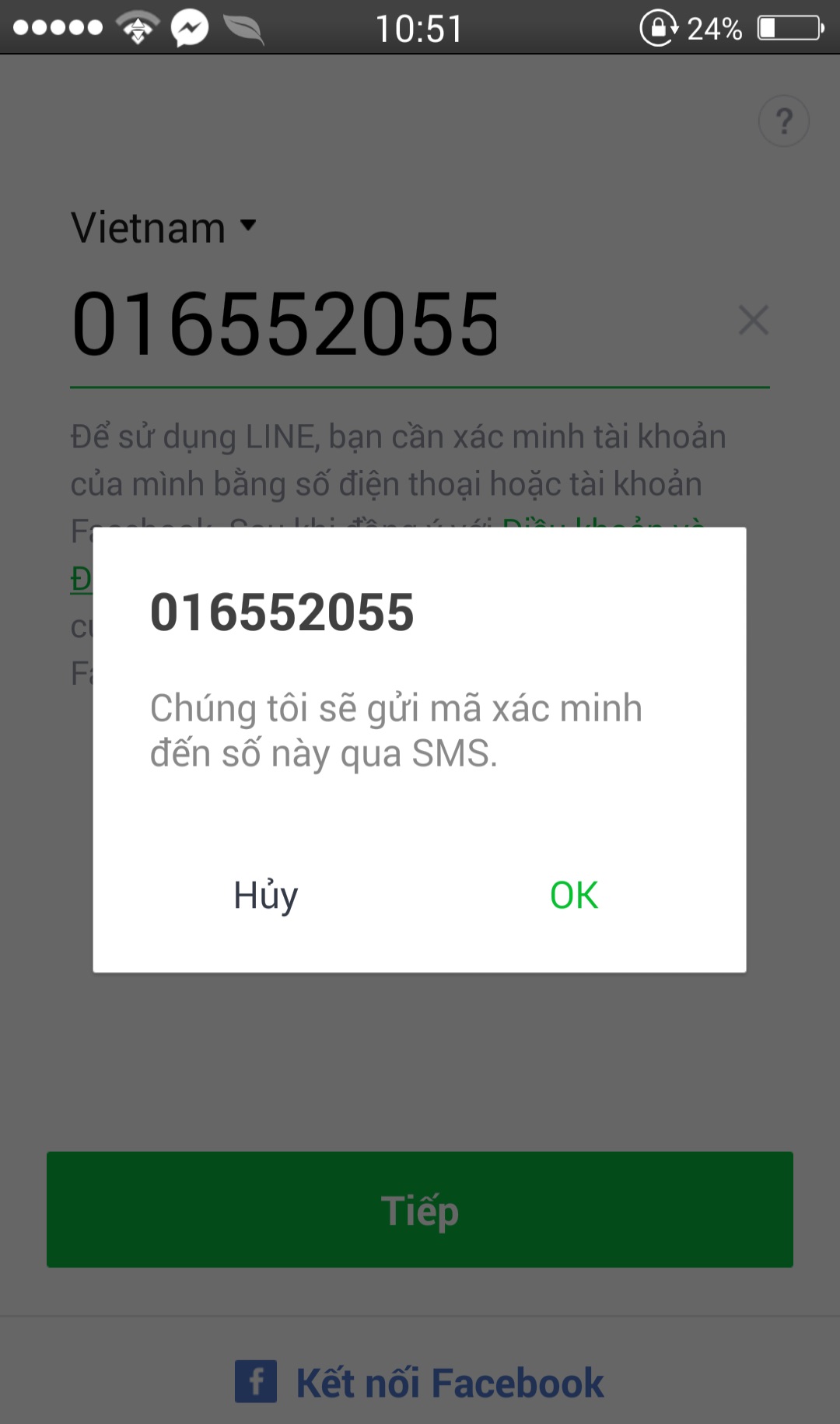Open help via the question mark icon
Screen dimensions: 840x1424
coord(783,121)
